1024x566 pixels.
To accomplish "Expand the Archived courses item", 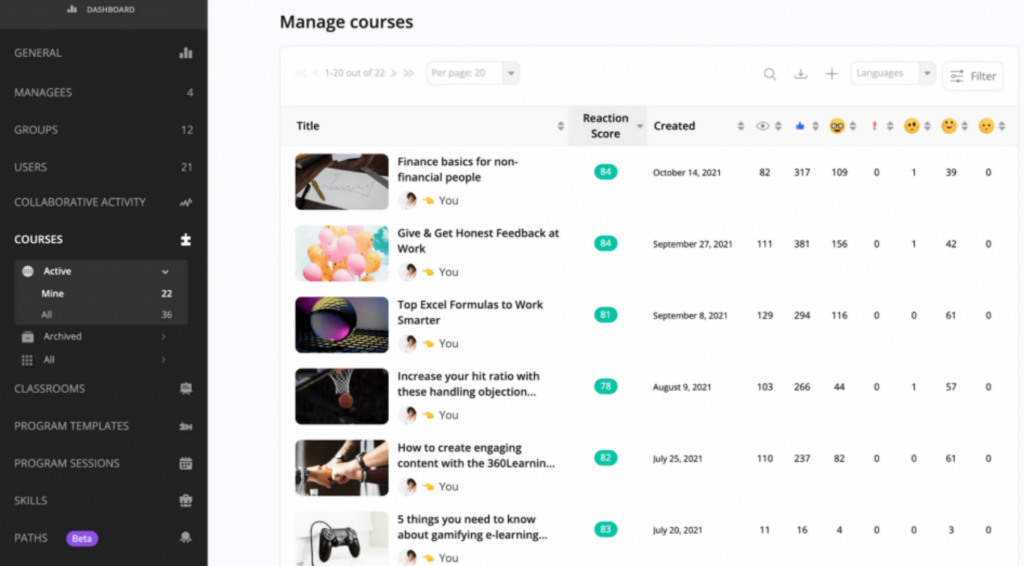I will (x=62, y=337).
